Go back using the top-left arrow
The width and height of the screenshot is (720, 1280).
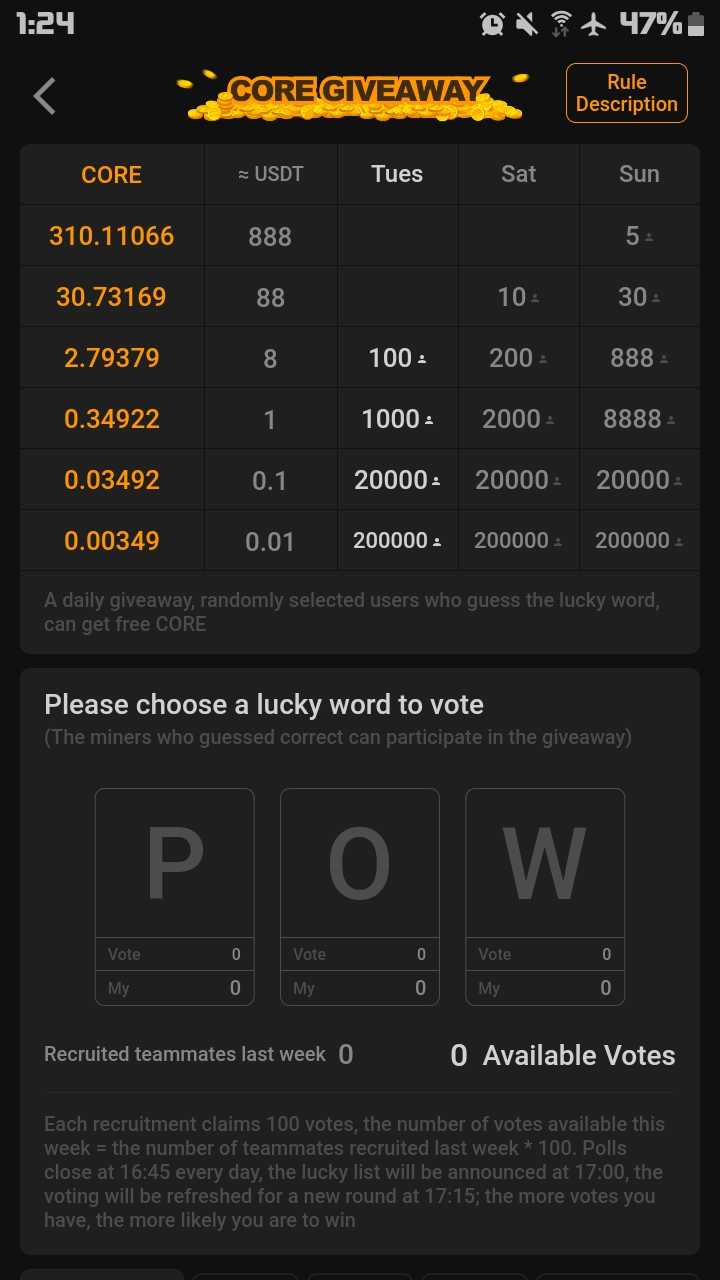coord(45,96)
